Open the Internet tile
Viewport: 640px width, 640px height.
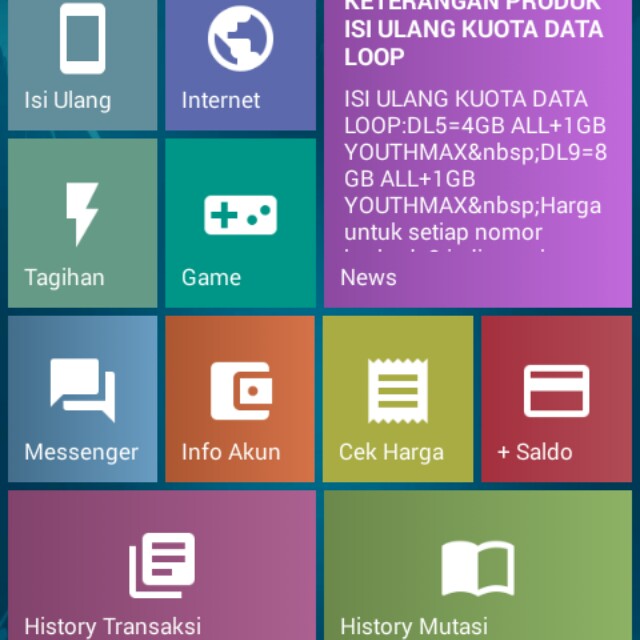(240, 62)
